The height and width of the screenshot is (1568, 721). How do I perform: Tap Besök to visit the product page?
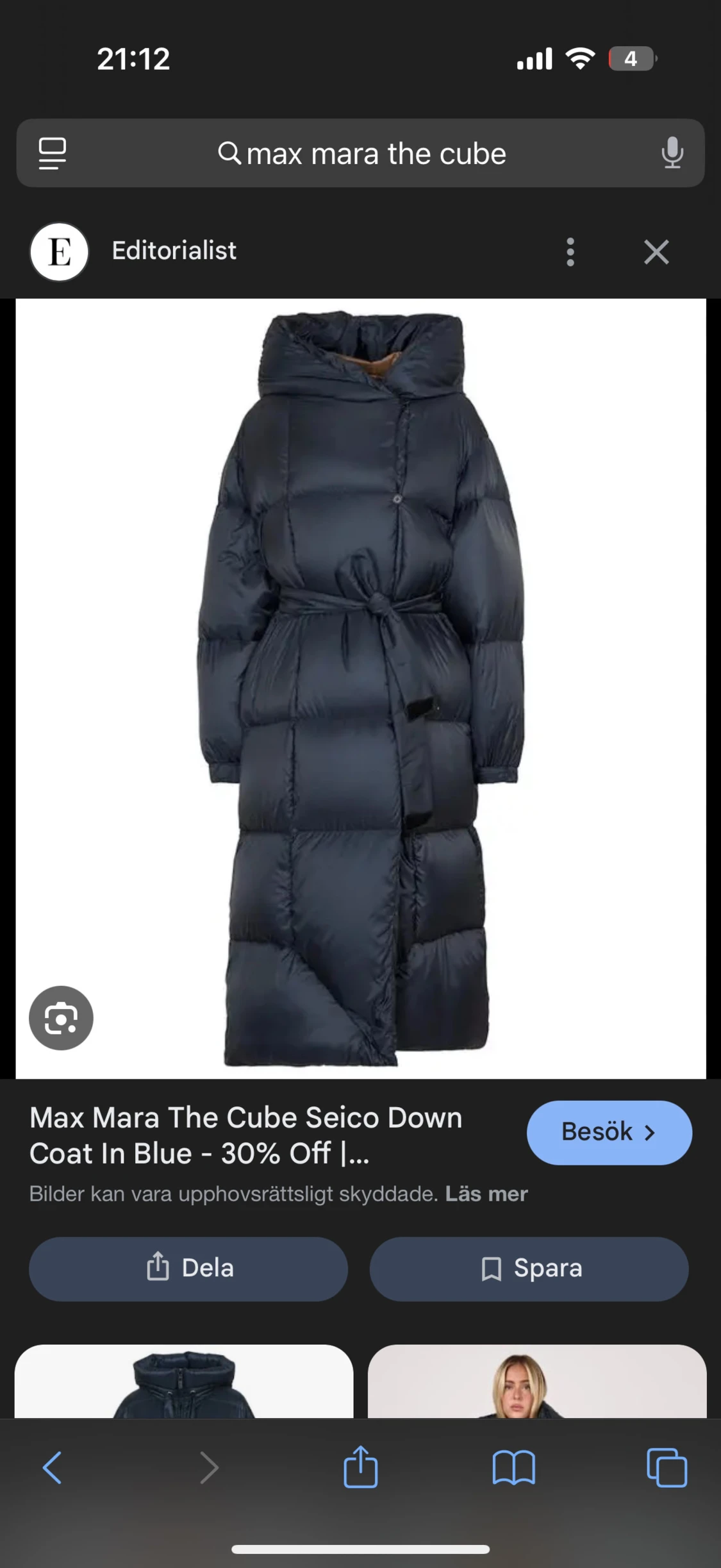[608, 1132]
